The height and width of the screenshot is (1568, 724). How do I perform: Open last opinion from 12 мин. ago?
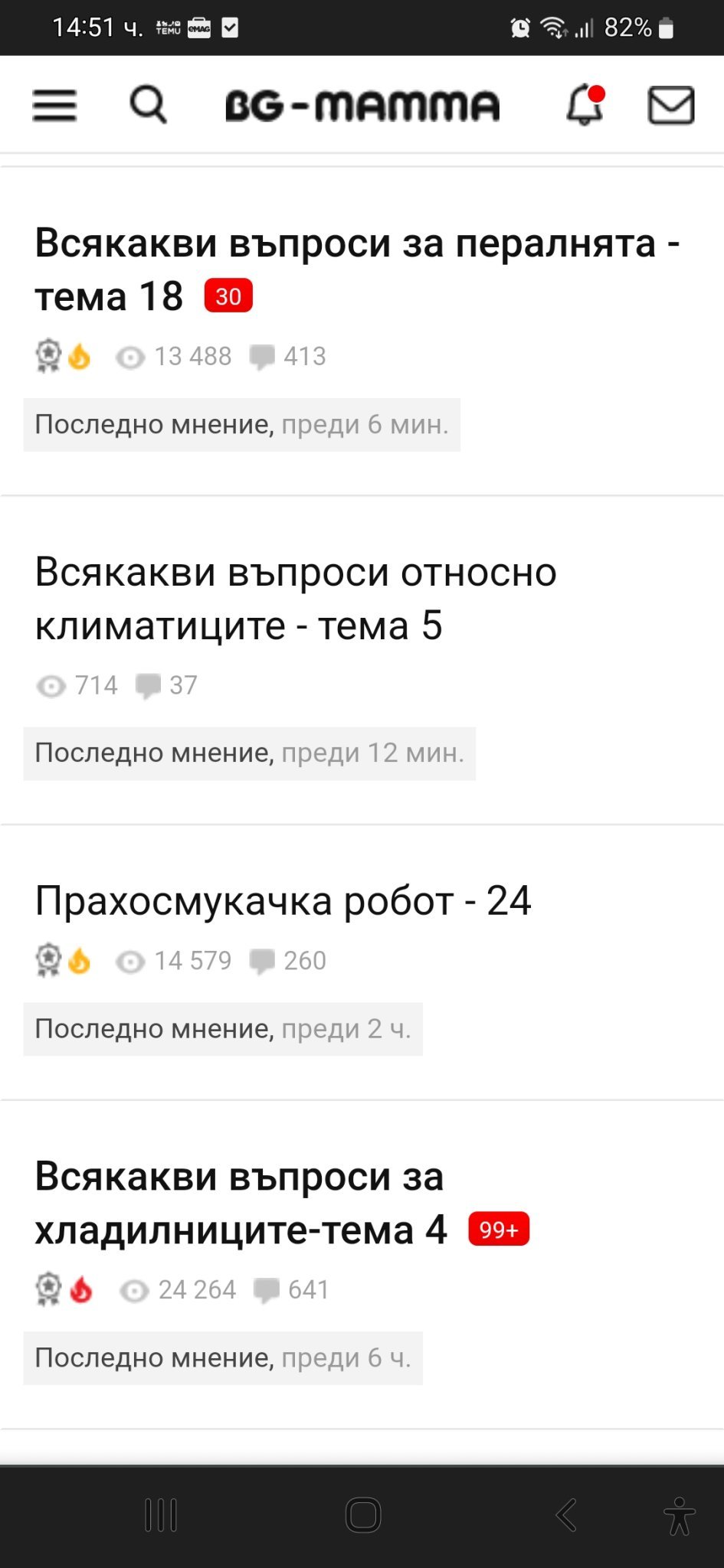[249, 753]
